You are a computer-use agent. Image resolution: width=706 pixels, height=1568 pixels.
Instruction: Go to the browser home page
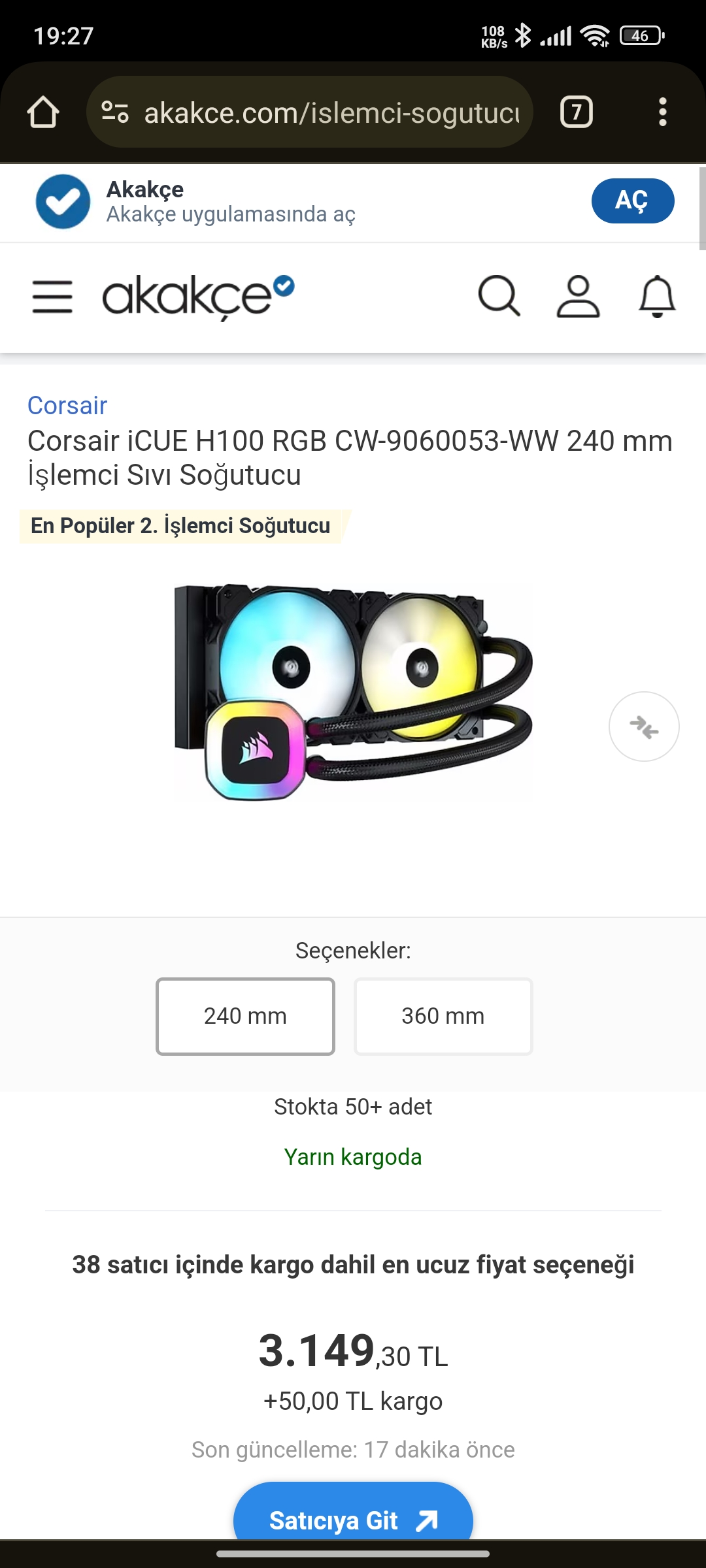43,112
